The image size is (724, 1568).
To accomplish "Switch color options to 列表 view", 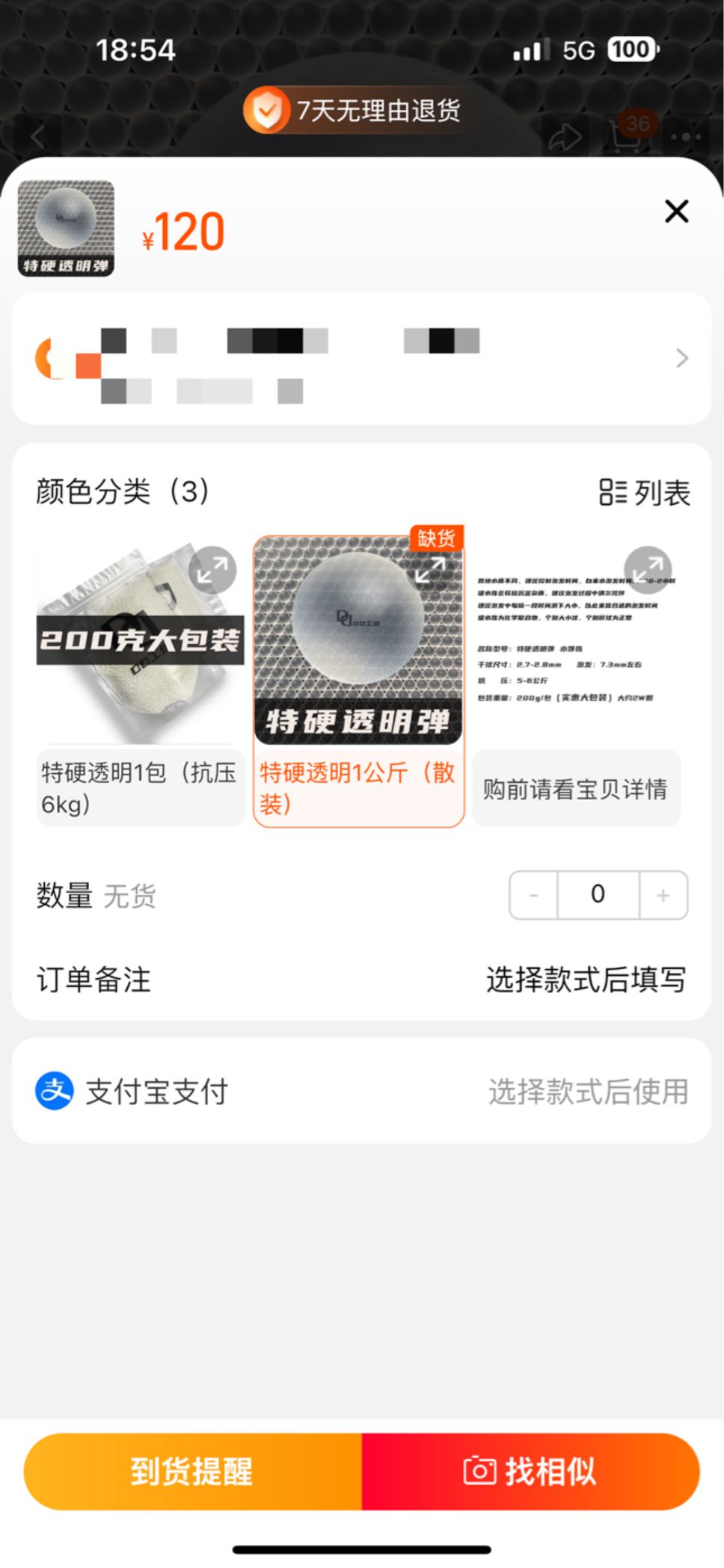I will click(x=644, y=493).
